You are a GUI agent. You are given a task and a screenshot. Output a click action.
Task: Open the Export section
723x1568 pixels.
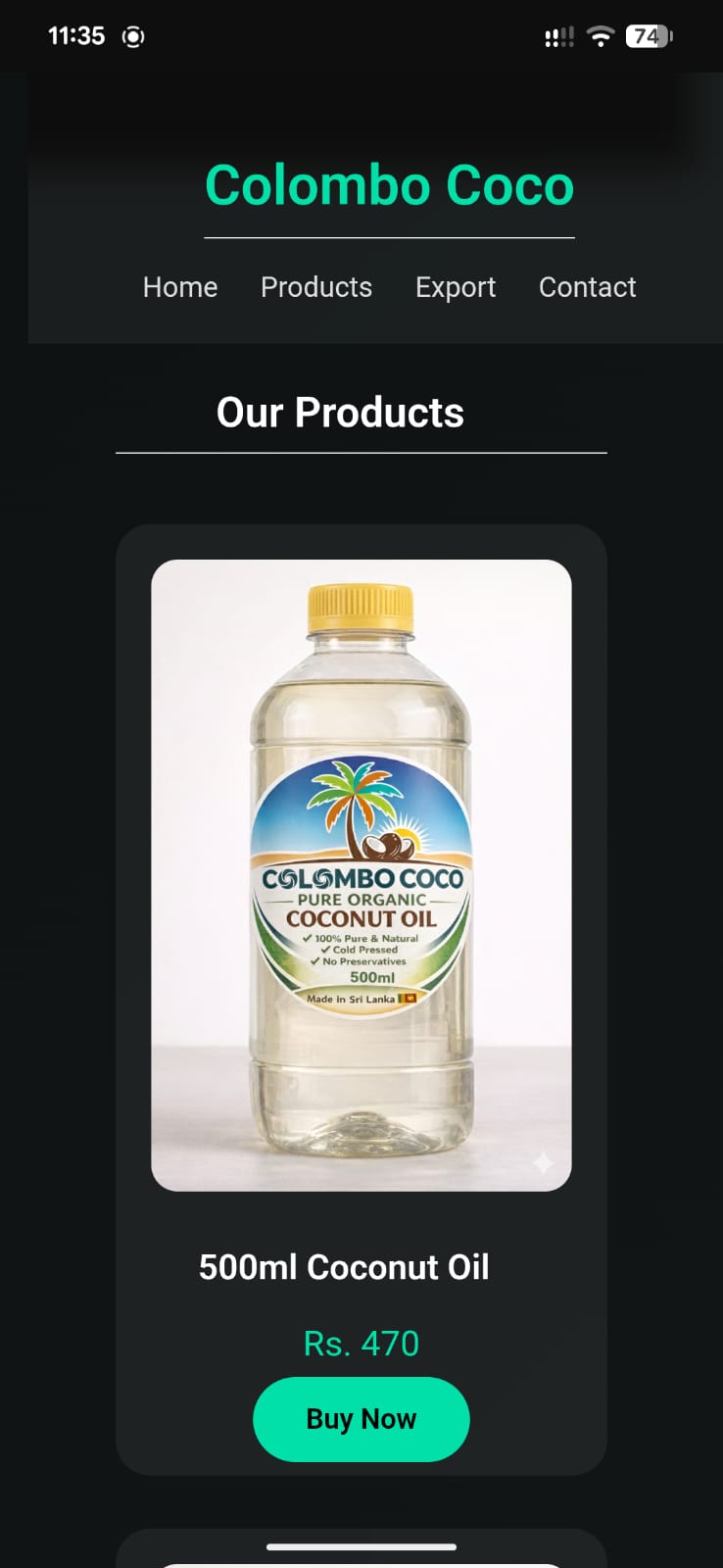click(455, 287)
